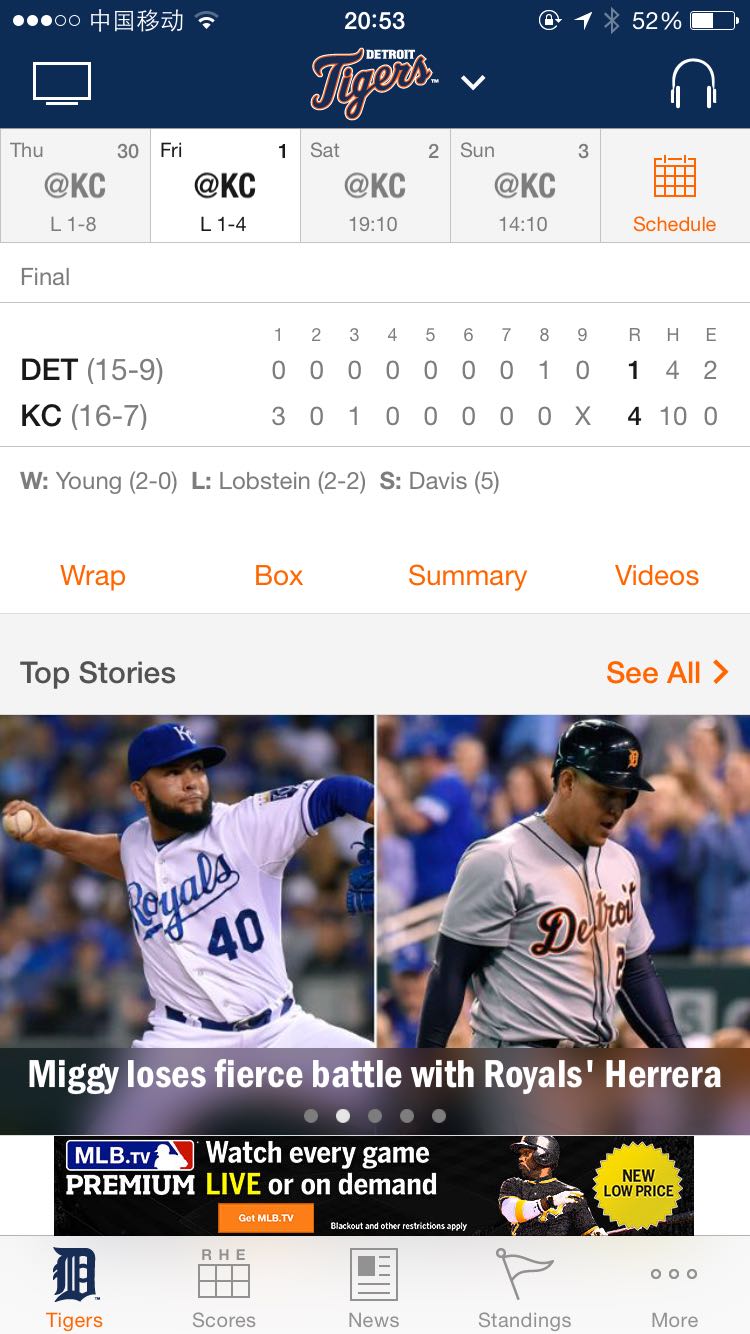
Task: Switch to the News tab
Action: pos(374,1290)
